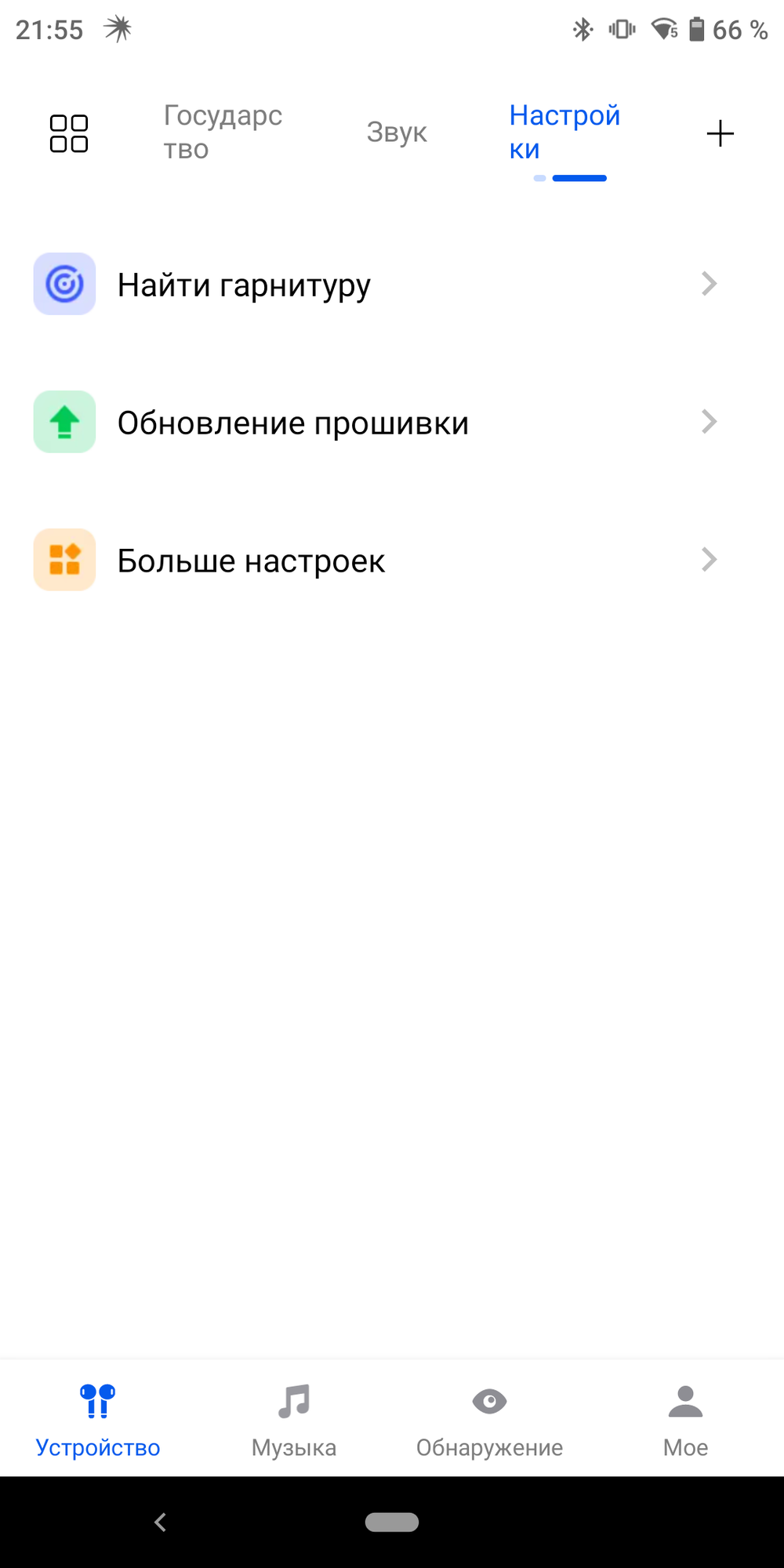
Task: Open the device grid icon
Action: point(69,133)
